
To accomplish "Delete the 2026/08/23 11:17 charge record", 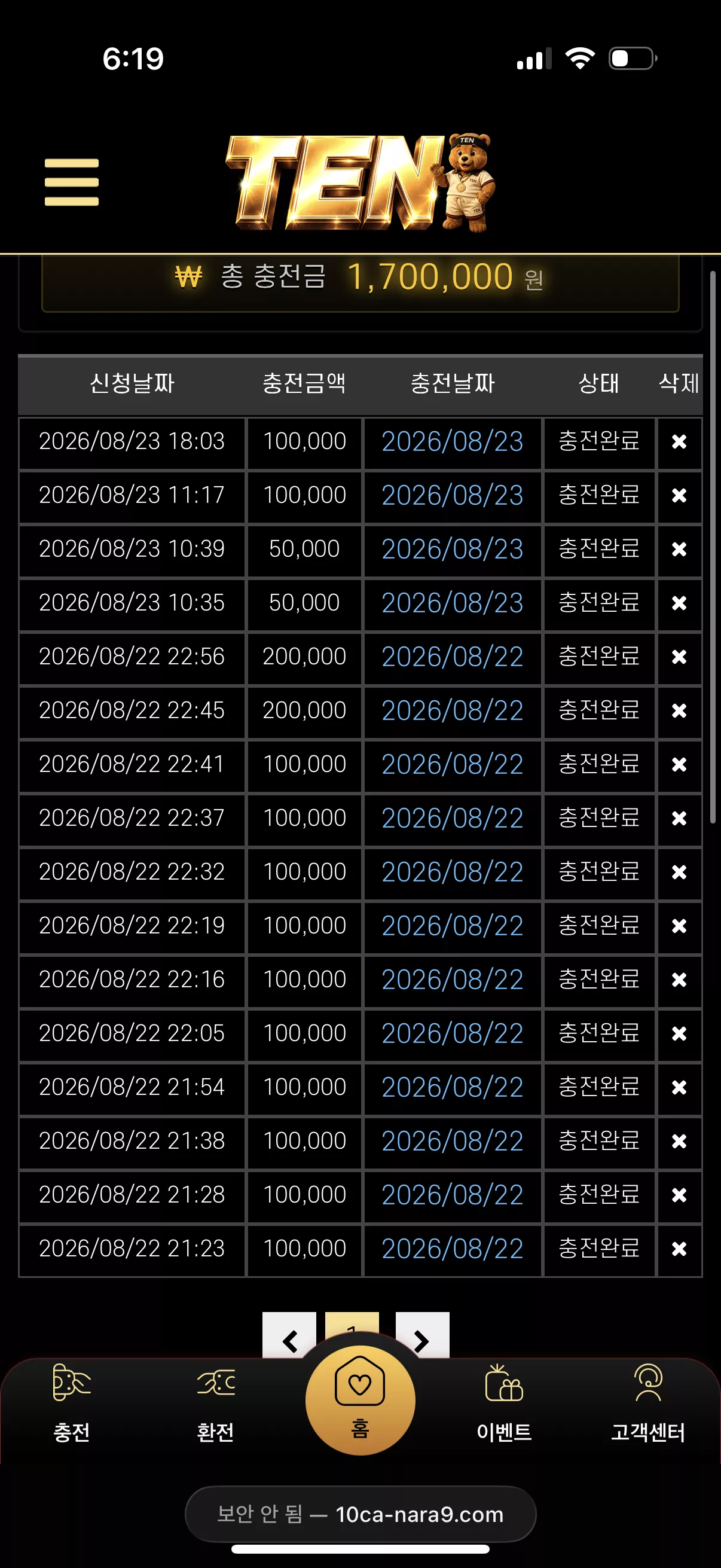I will tap(679, 496).
